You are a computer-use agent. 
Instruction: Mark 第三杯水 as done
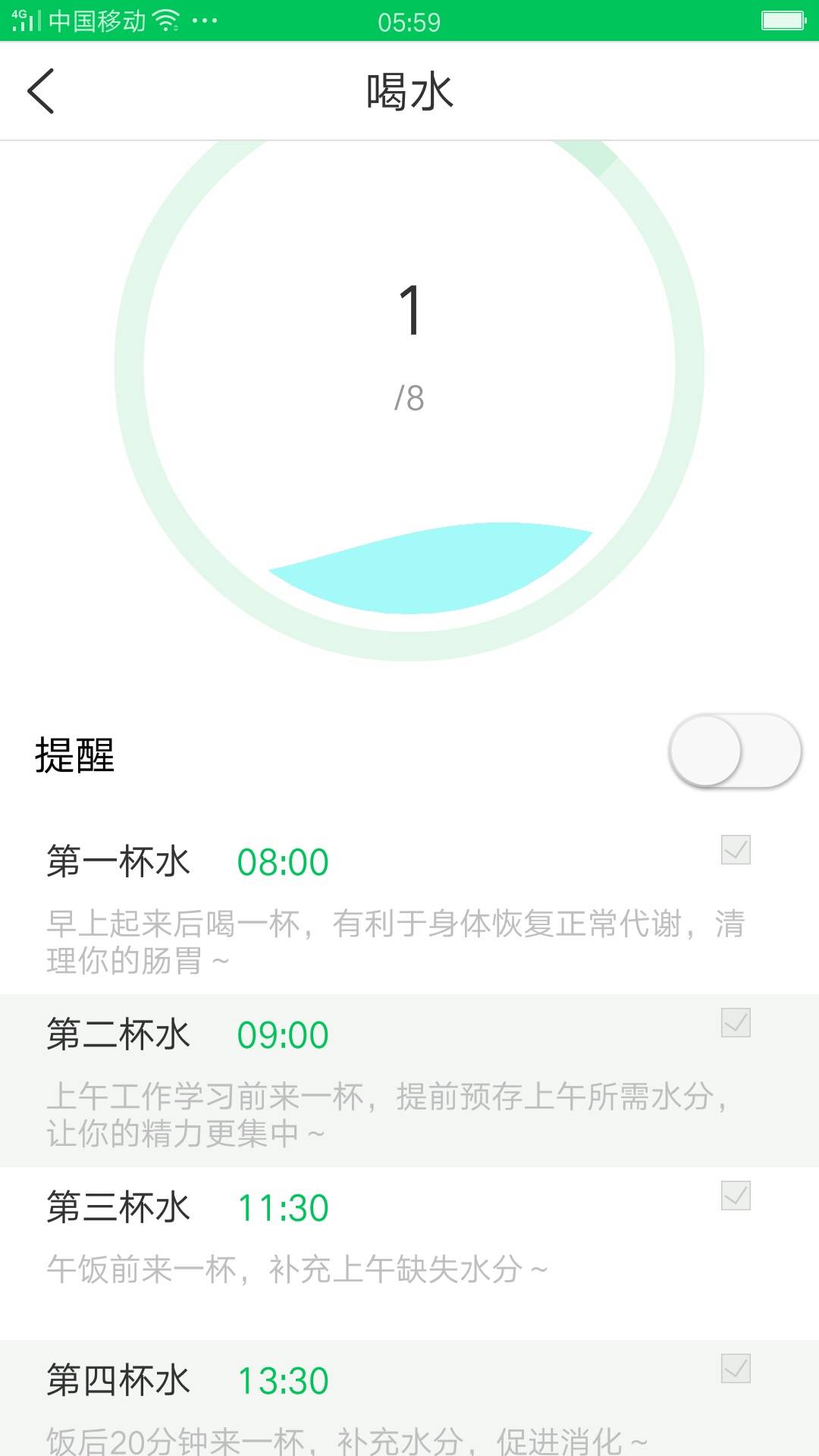pyautogui.click(x=736, y=1196)
